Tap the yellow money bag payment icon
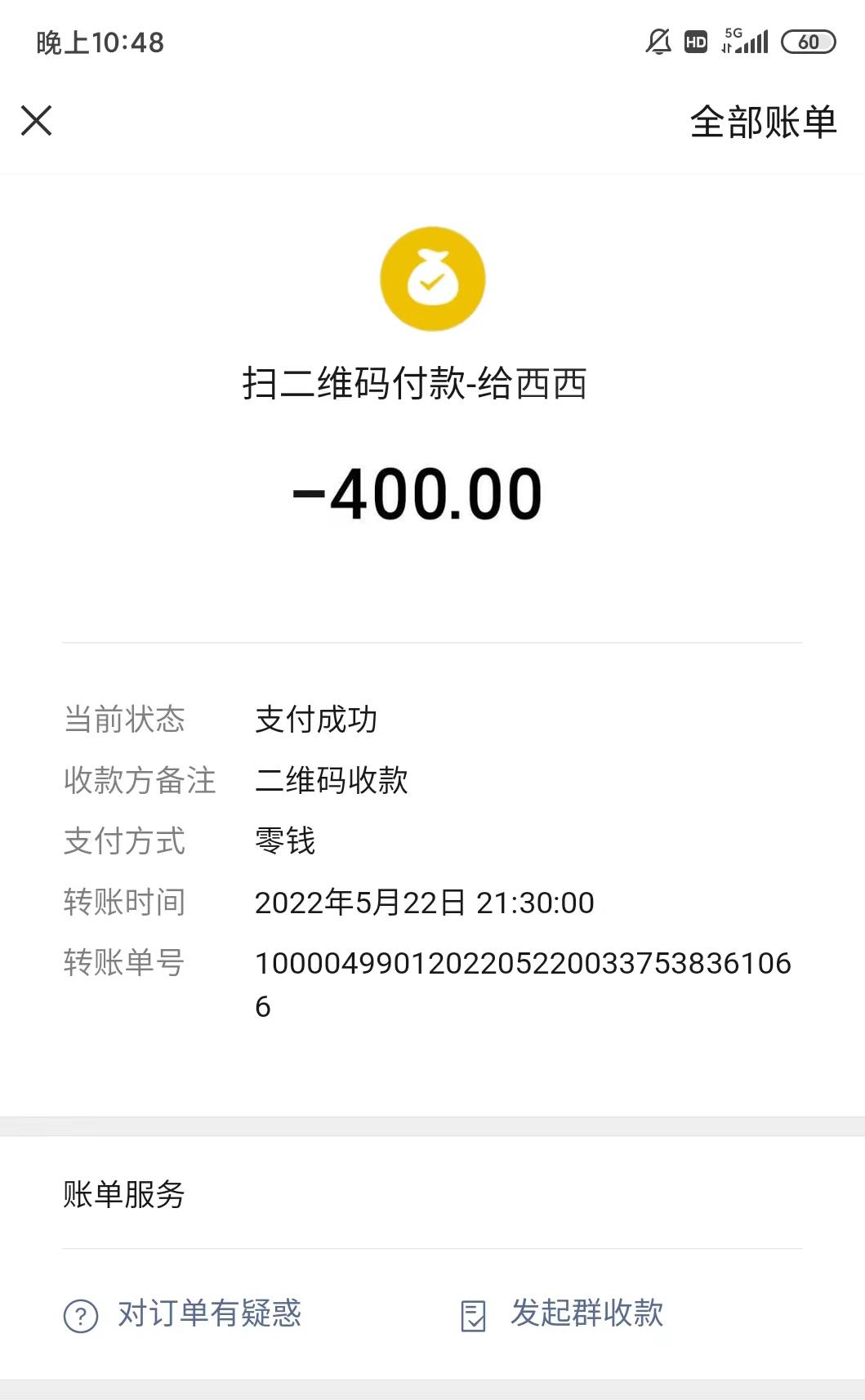Viewport: 865px width, 1400px height. pyautogui.click(x=432, y=278)
